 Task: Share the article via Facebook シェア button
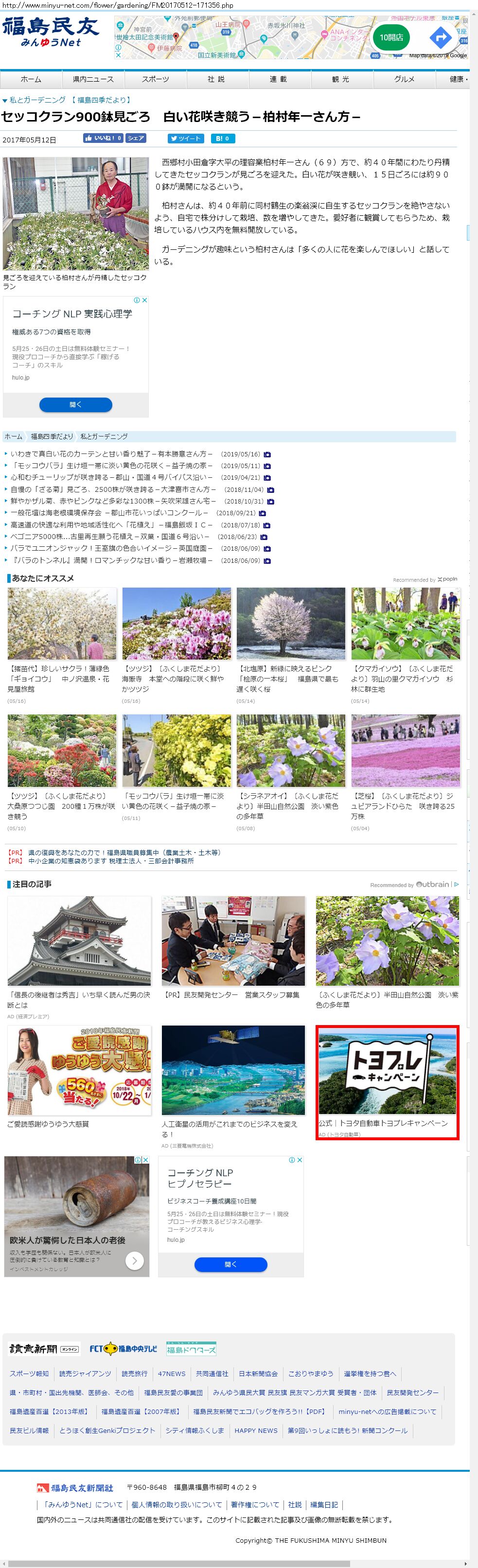coord(136,138)
